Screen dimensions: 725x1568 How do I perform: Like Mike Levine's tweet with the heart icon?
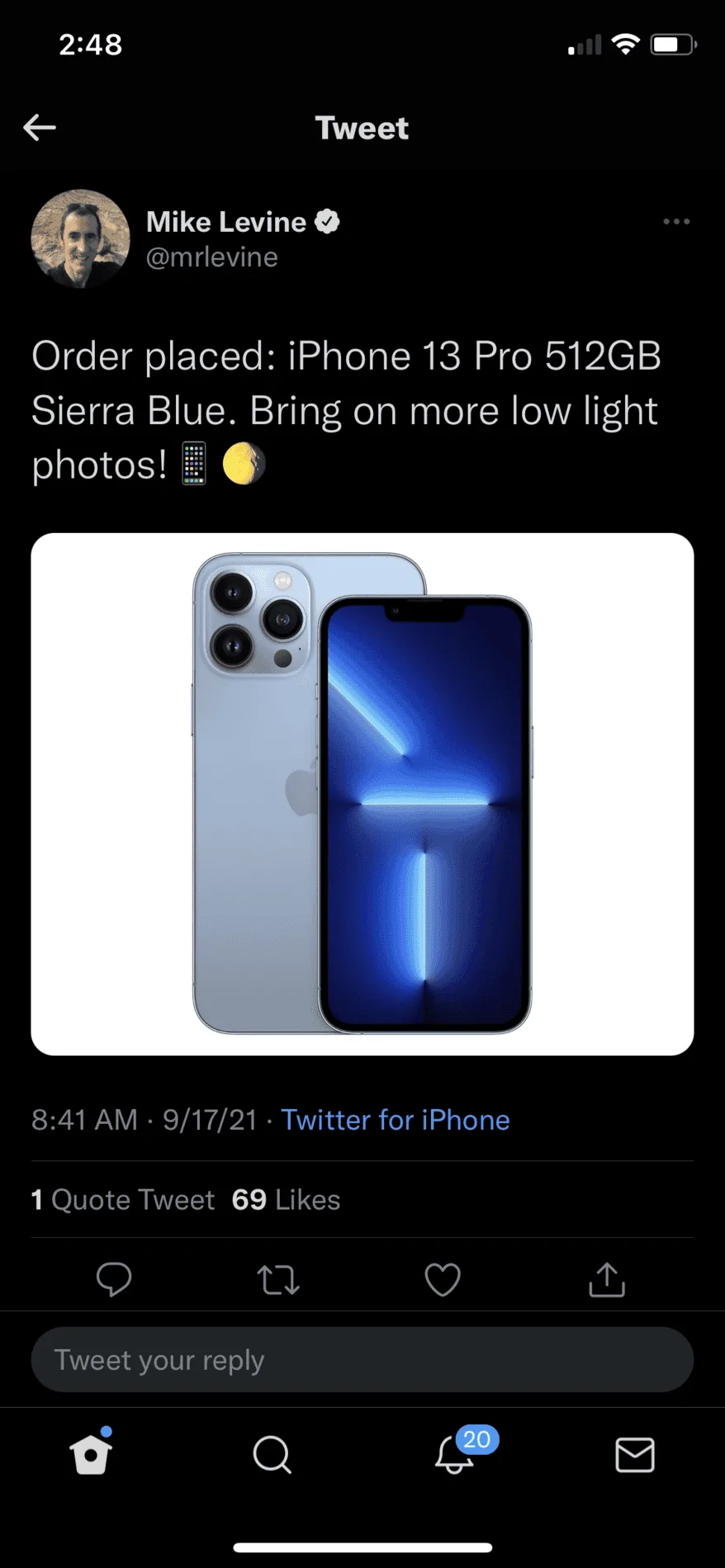point(443,1279)
